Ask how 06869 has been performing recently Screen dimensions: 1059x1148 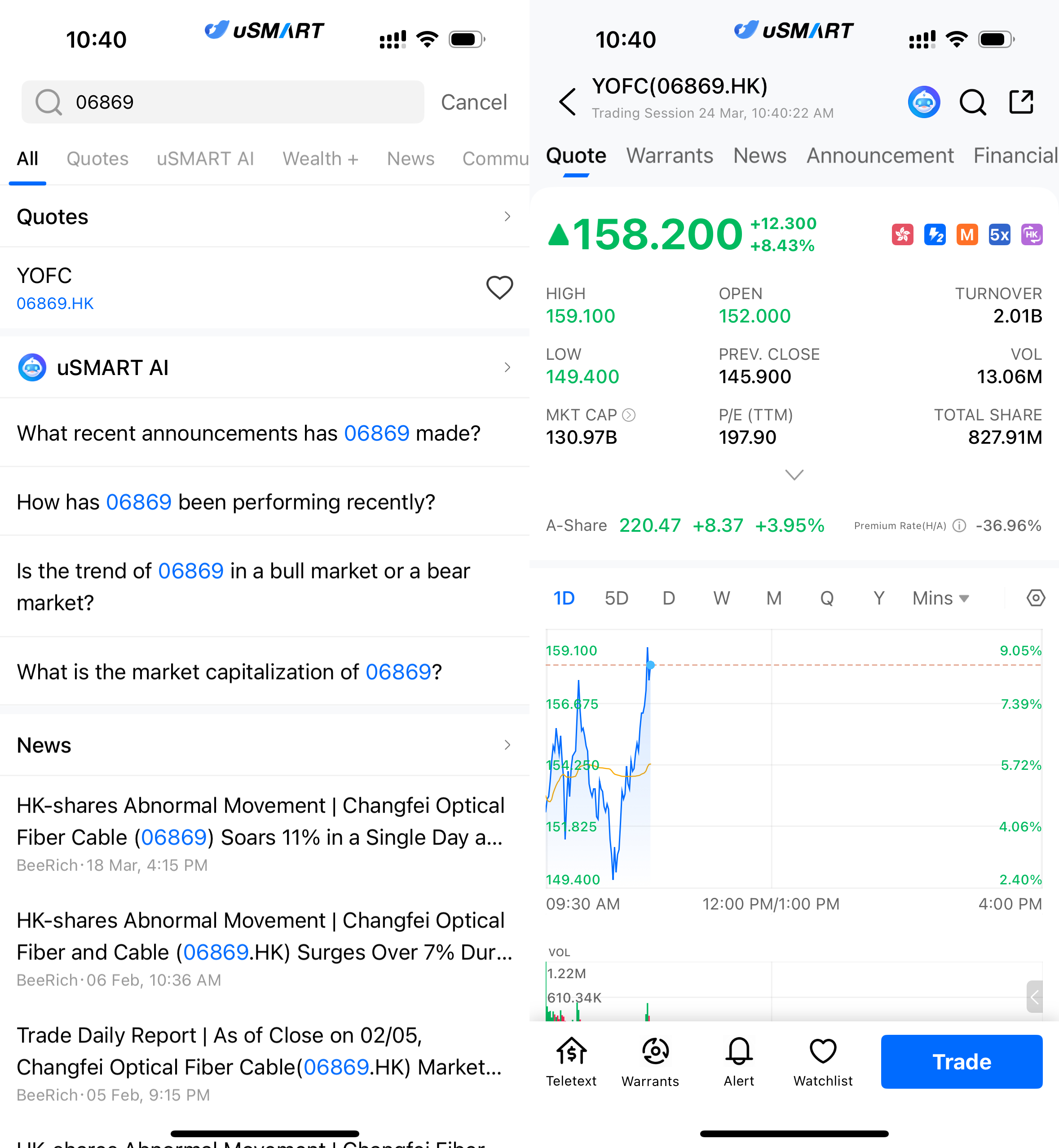click(x=226, y=502)
